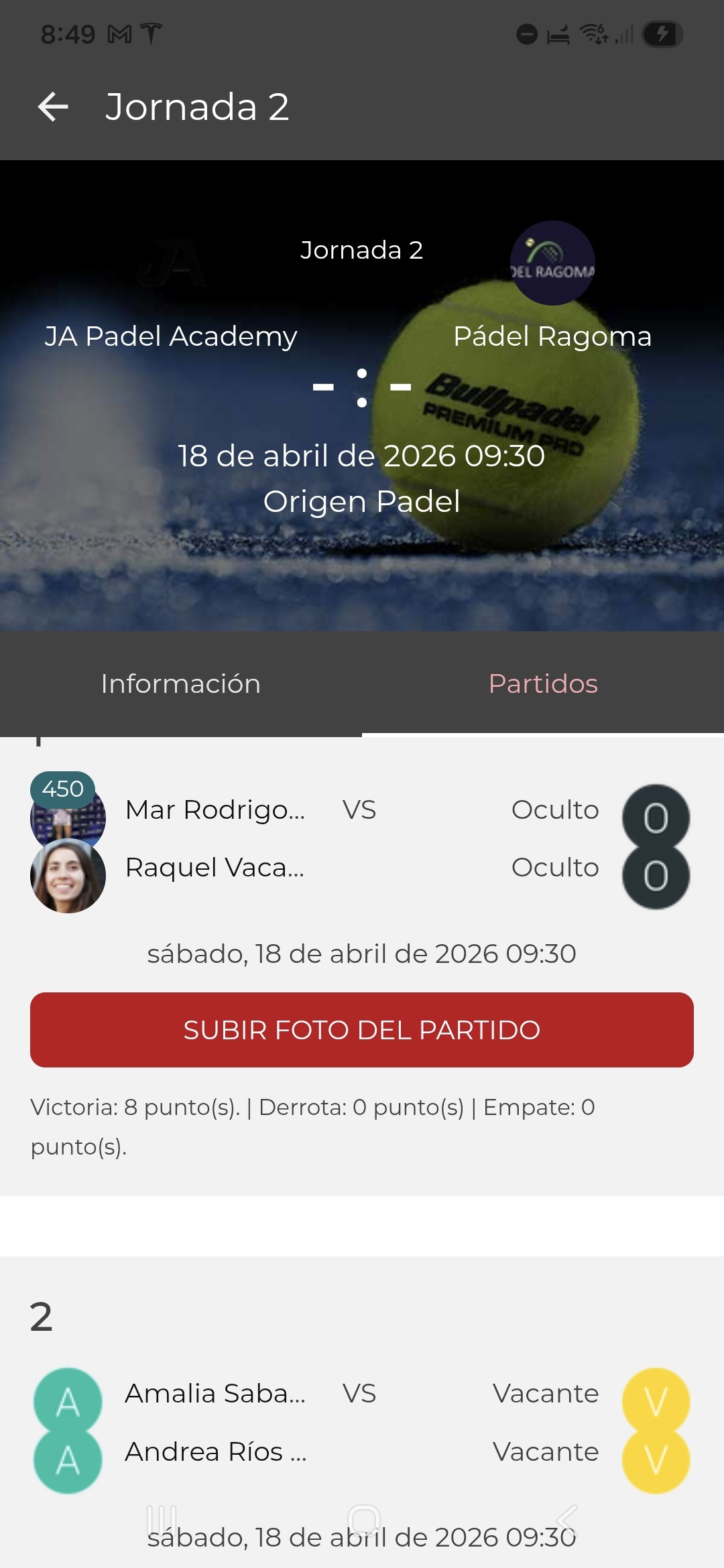The width and height of the screenshot is (724, 1568).
Task: Go back from Jornada 2
Action: click(54, 107)
